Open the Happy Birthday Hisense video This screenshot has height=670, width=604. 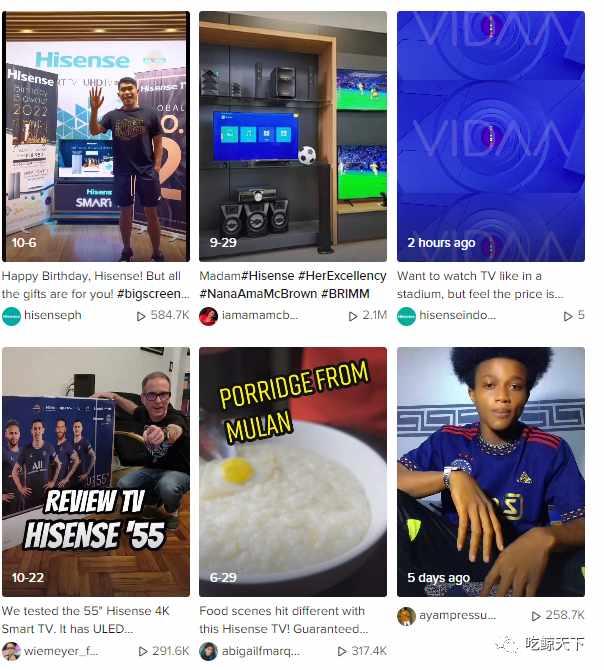click(96, 137)
